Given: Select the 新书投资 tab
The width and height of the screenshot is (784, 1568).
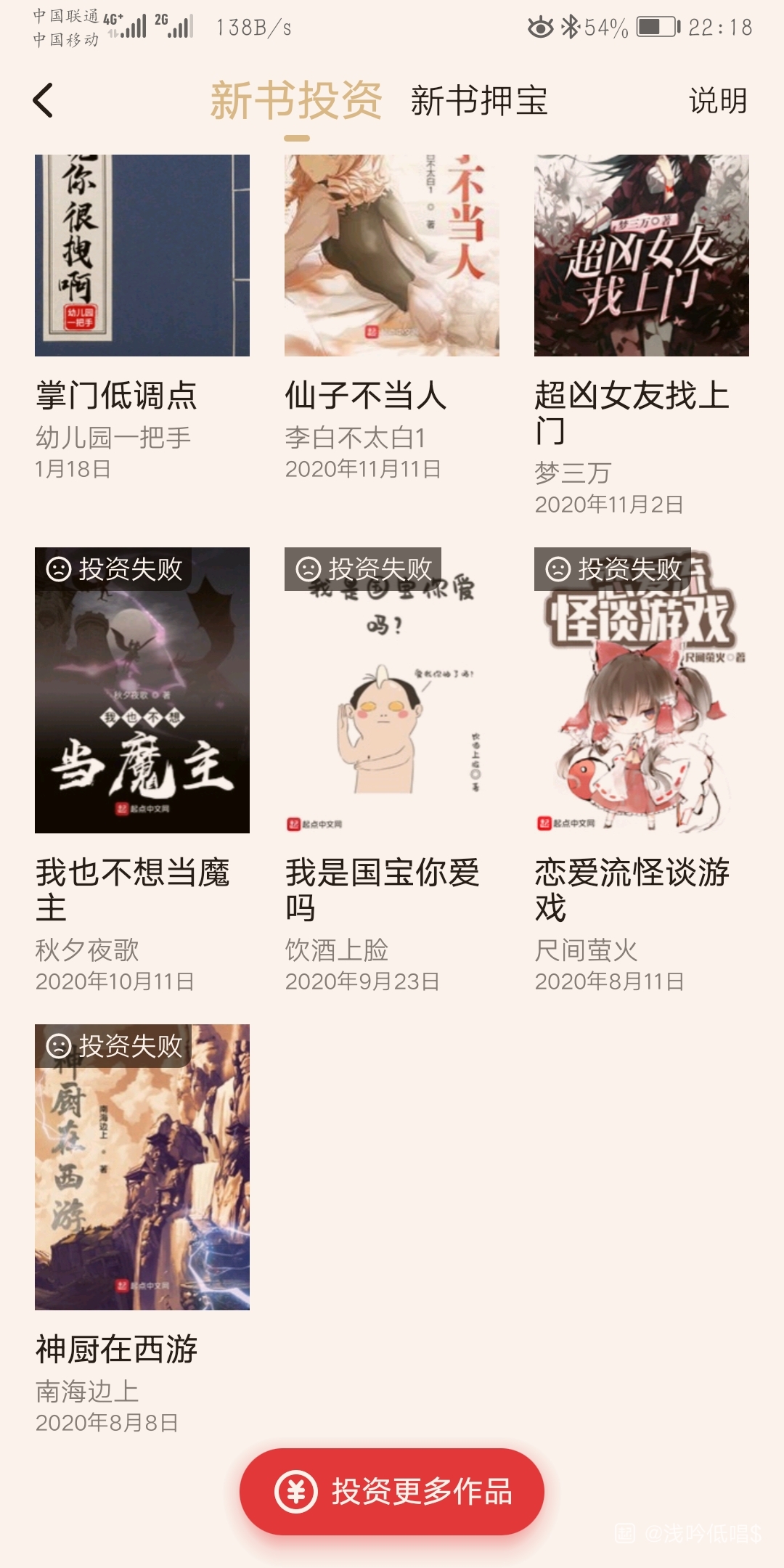Looking at the screenshot, I should click(295, 100).
